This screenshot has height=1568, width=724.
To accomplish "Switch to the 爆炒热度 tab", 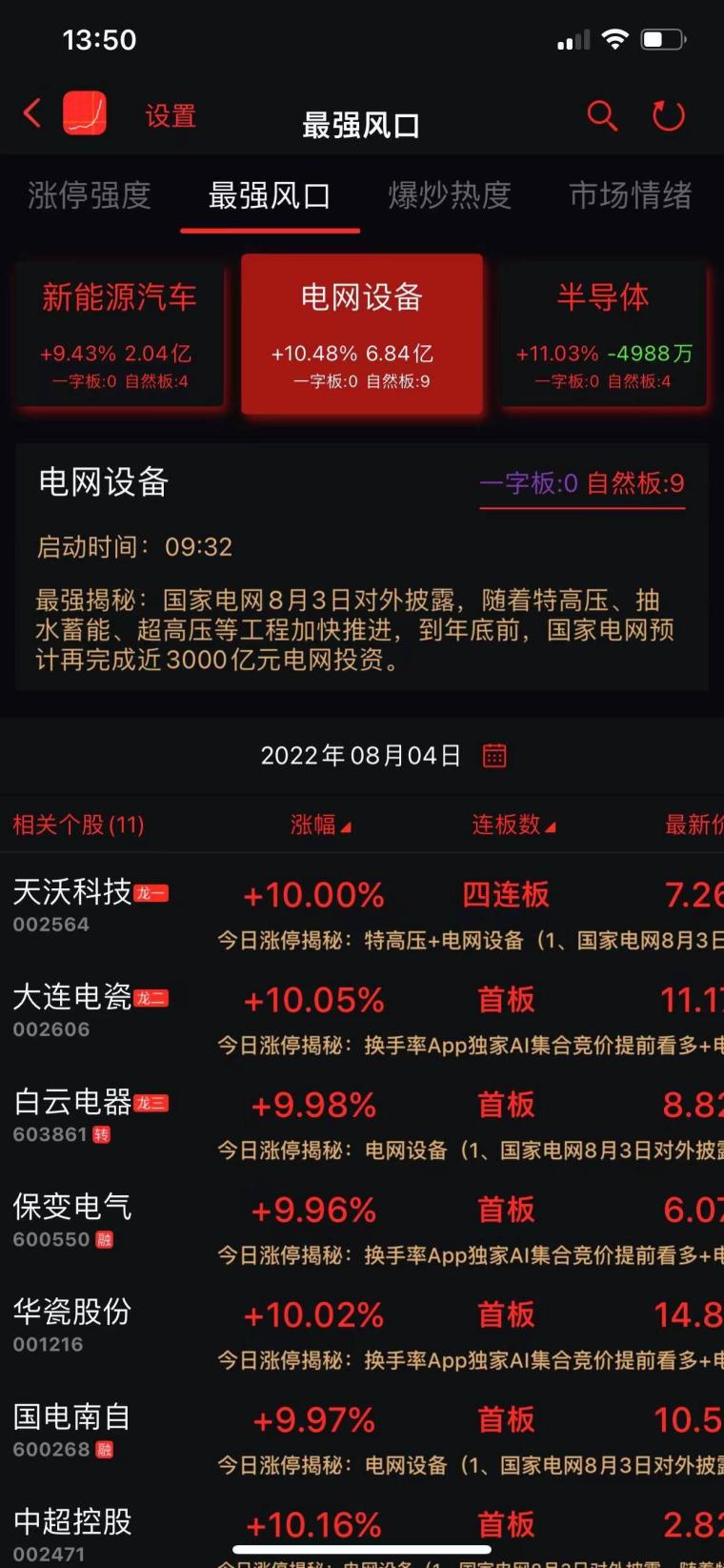I will click(x=450, y=195).
